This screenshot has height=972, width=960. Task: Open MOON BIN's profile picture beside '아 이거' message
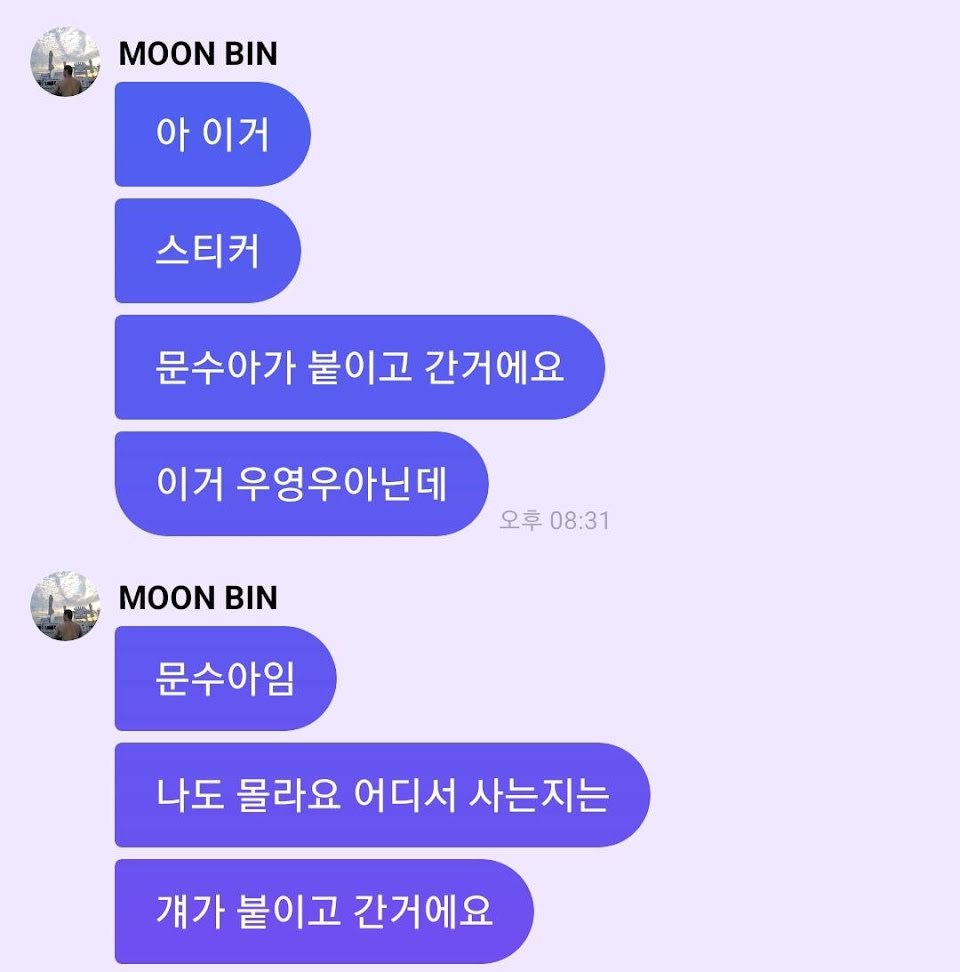click(66, 62)
